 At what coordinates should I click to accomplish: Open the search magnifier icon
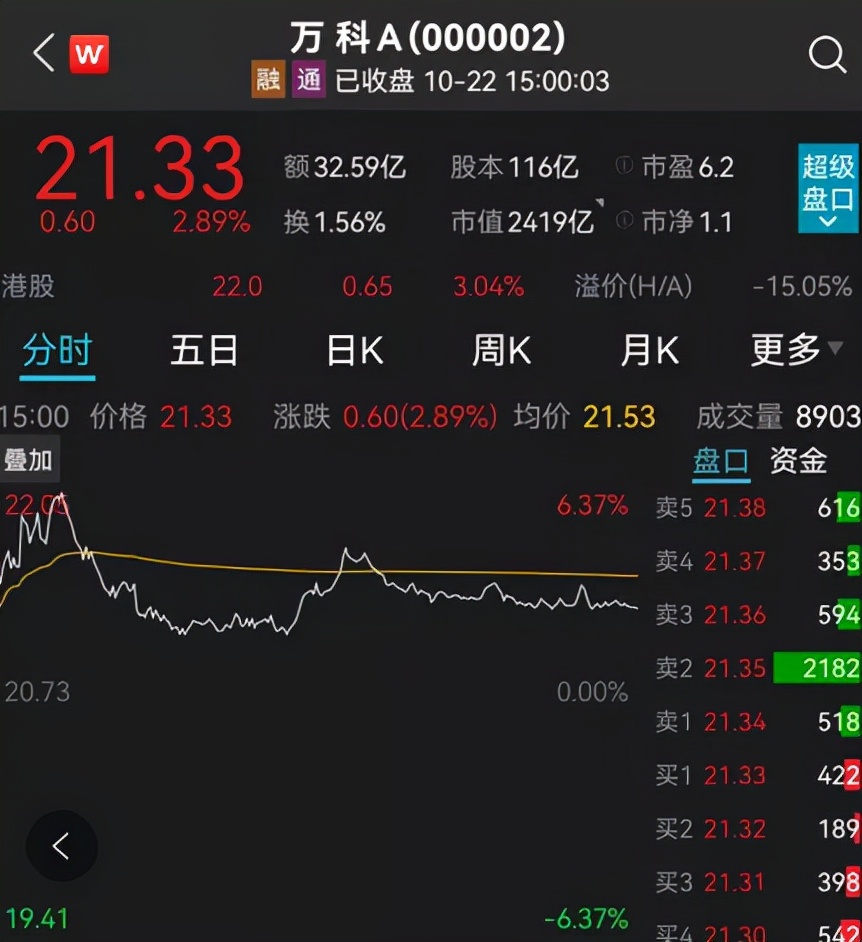(826, 55)
